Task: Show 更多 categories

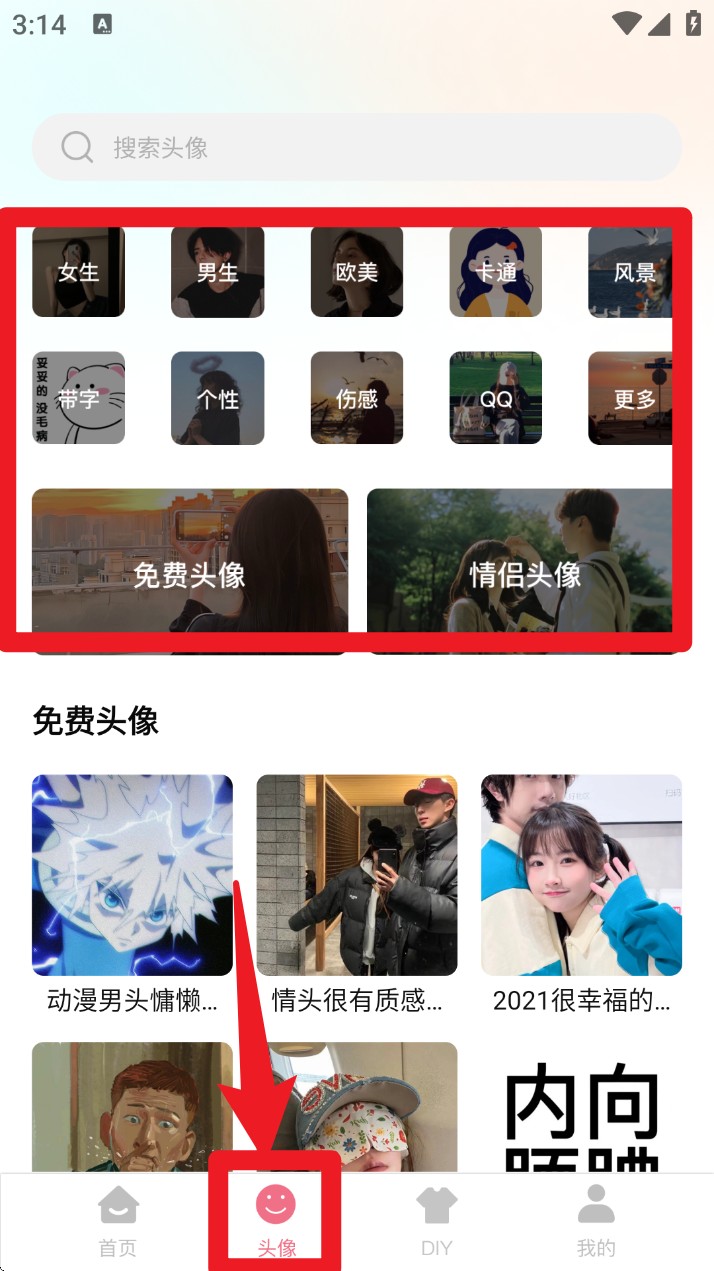Action: 632,398
